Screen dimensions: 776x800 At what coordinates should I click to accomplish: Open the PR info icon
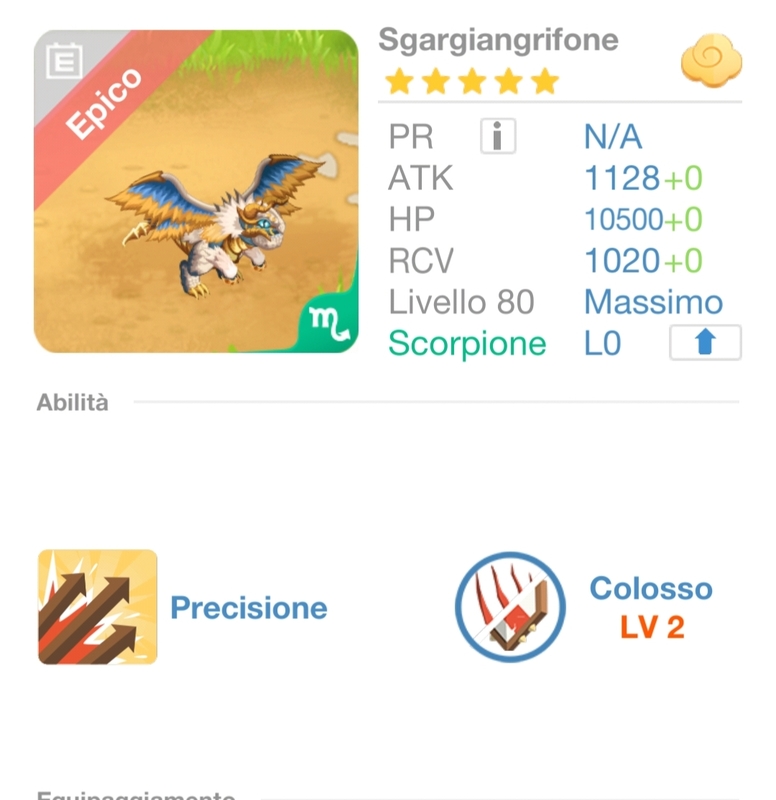(497, 136)
